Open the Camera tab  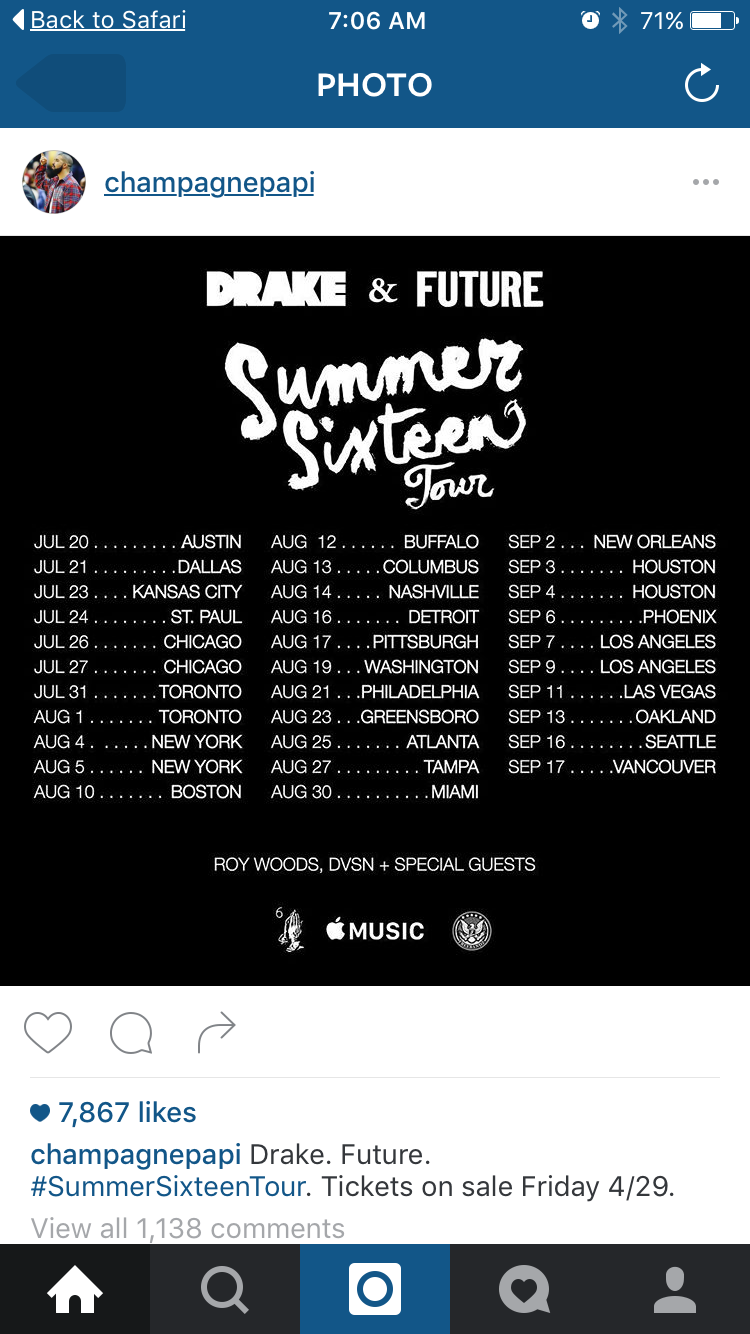coord(375,1290)
